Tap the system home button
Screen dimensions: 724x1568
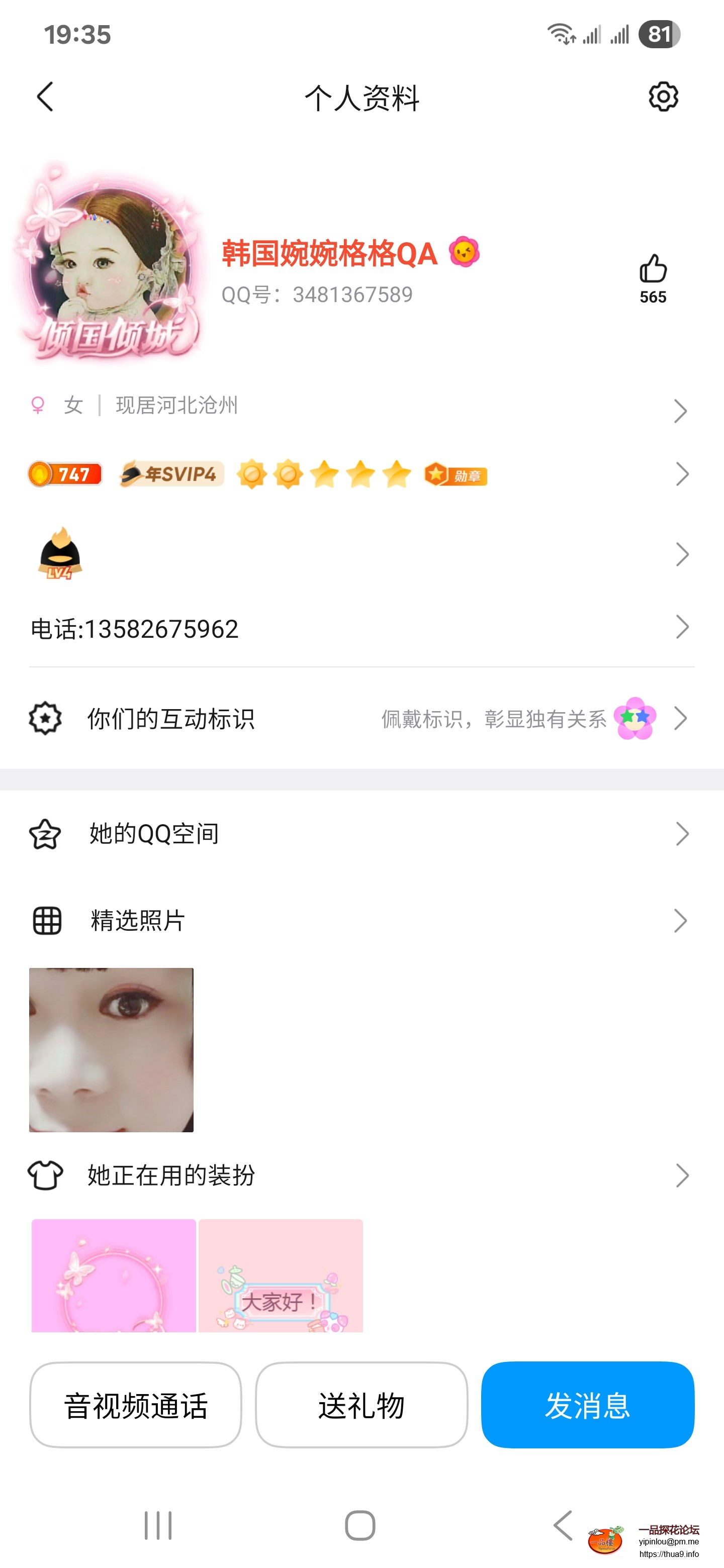pyautogui.click(x=360, y=1525)
